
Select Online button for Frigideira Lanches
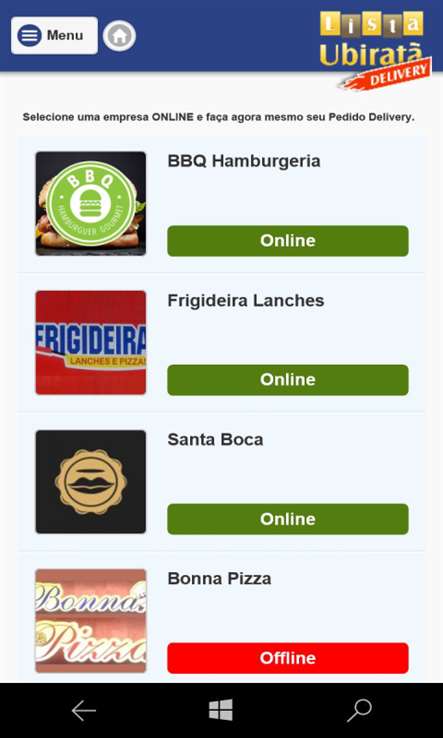pyautogui.click(x=288, y=380)
